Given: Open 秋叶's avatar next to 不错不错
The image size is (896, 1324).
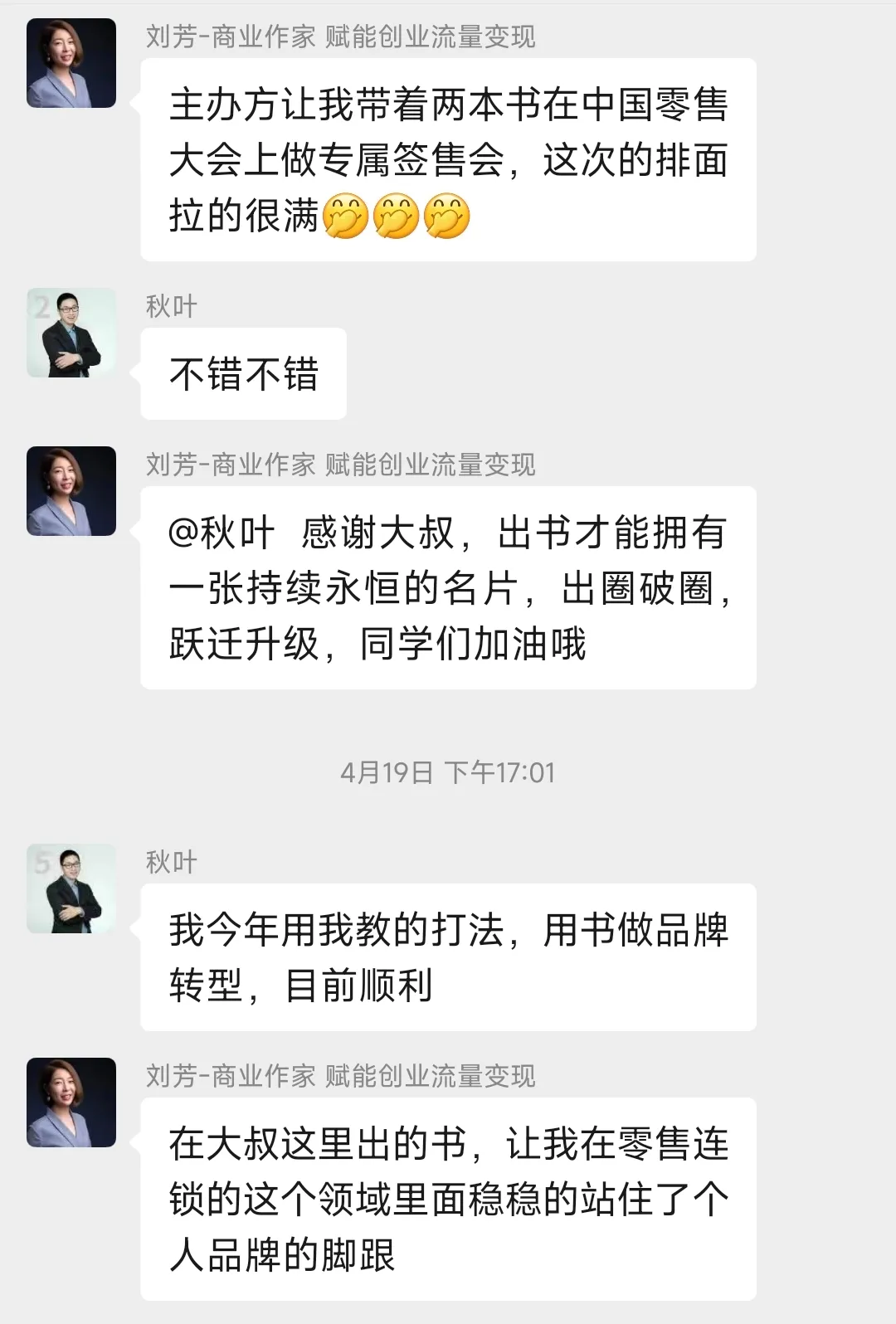Looking at the screenshot, I should [71, 333].
